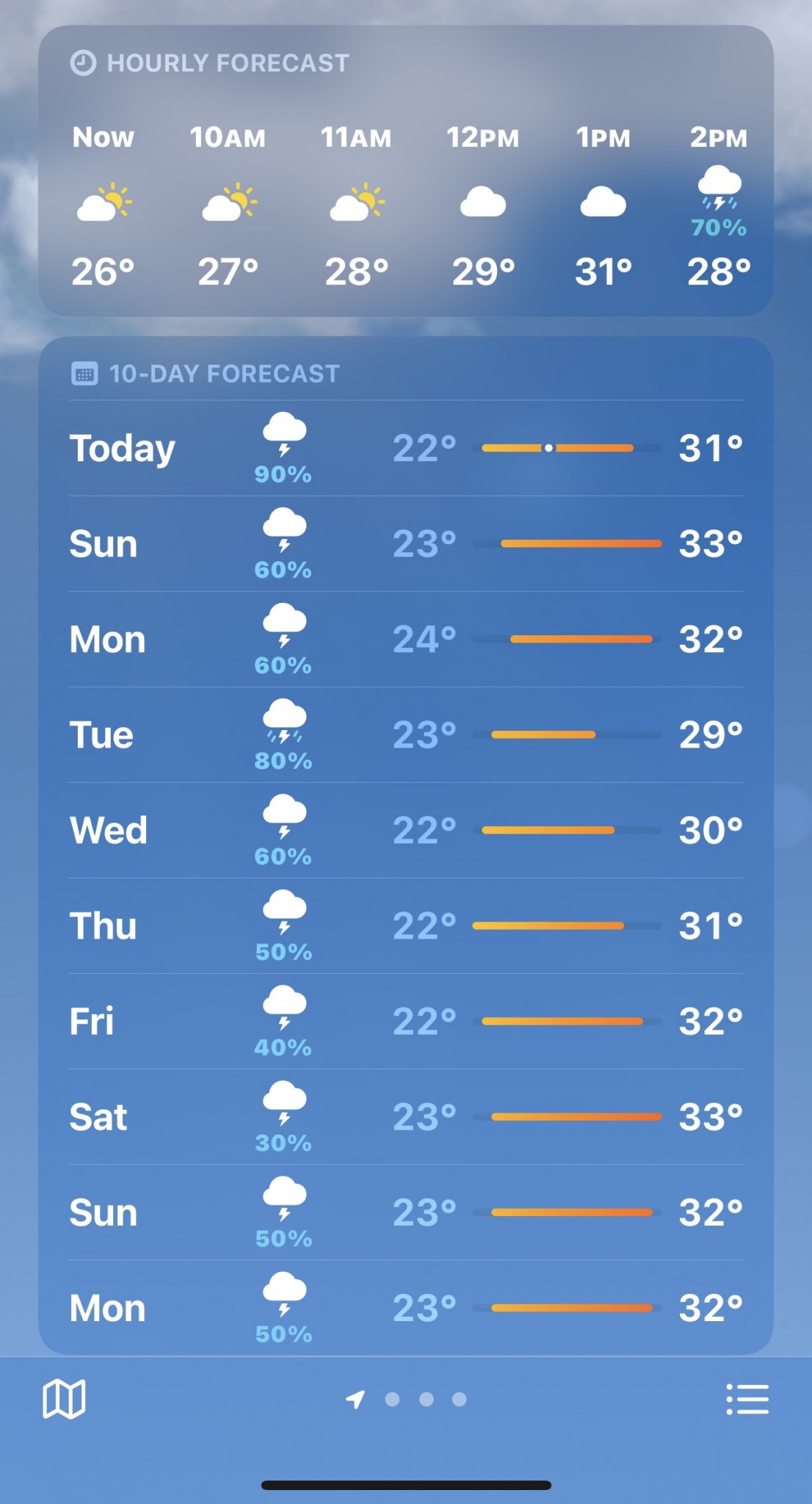
Task: Open Today's forecast details
Action: (405, 448)
